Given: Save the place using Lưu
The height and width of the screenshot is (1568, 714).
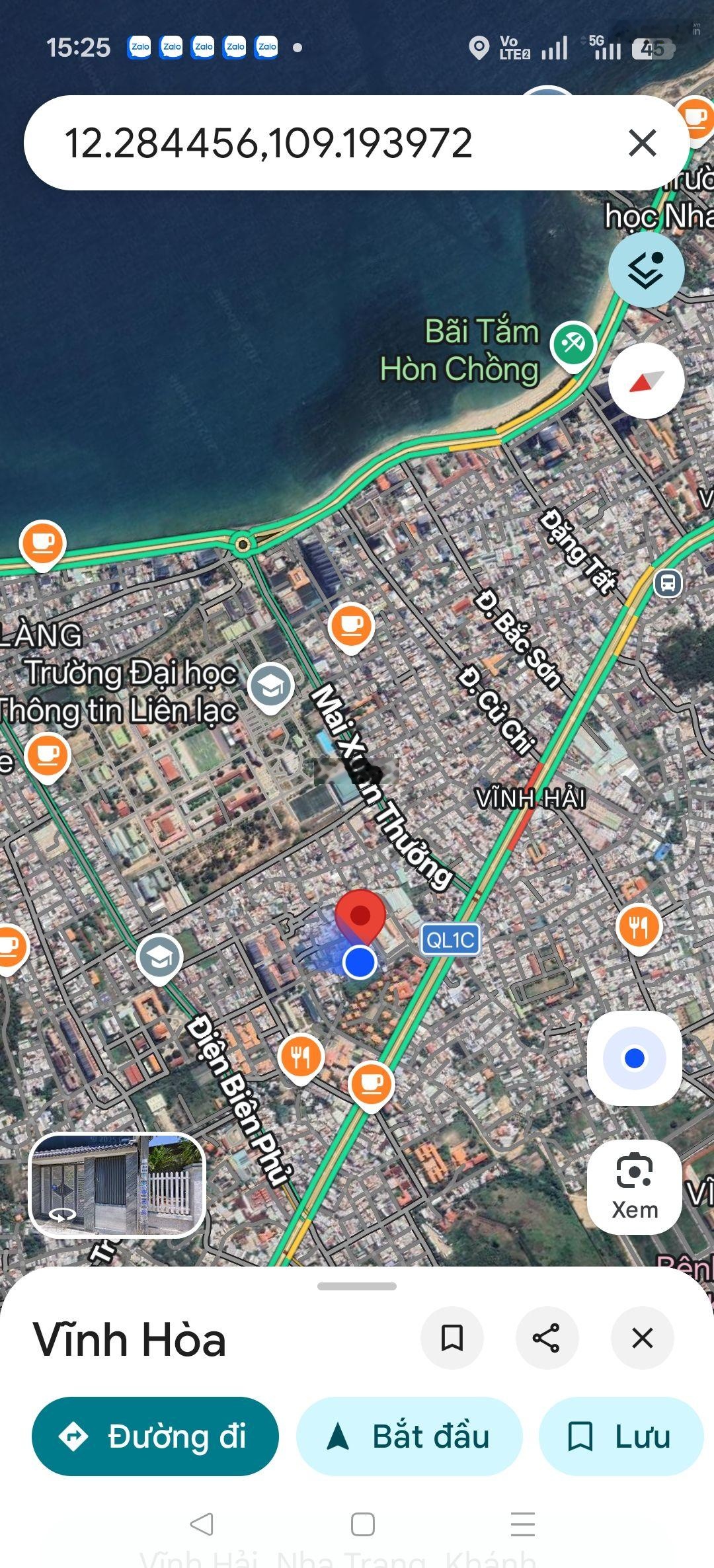Looking at the screenshot, I should (x=620, y=1436).
